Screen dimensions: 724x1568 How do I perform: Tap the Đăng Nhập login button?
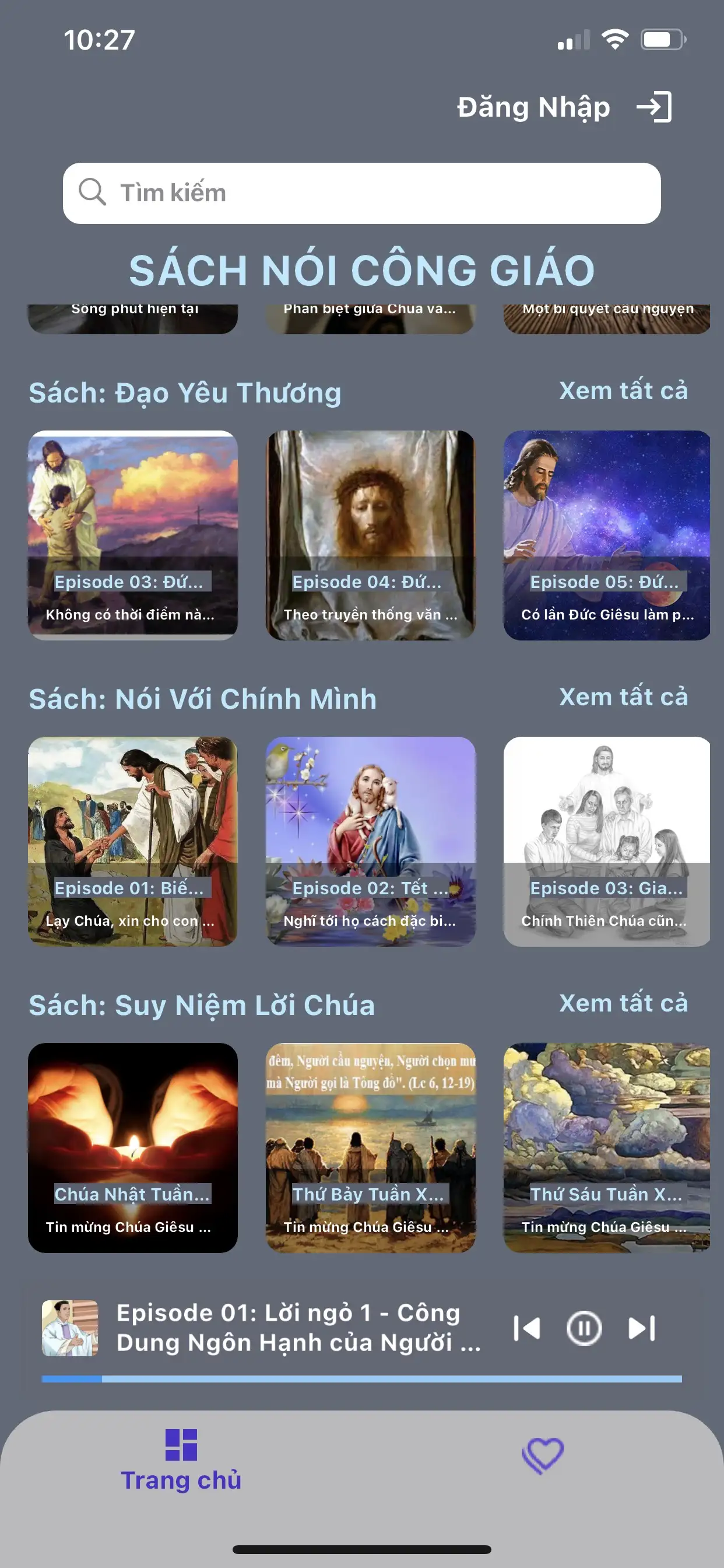point(564,107)
